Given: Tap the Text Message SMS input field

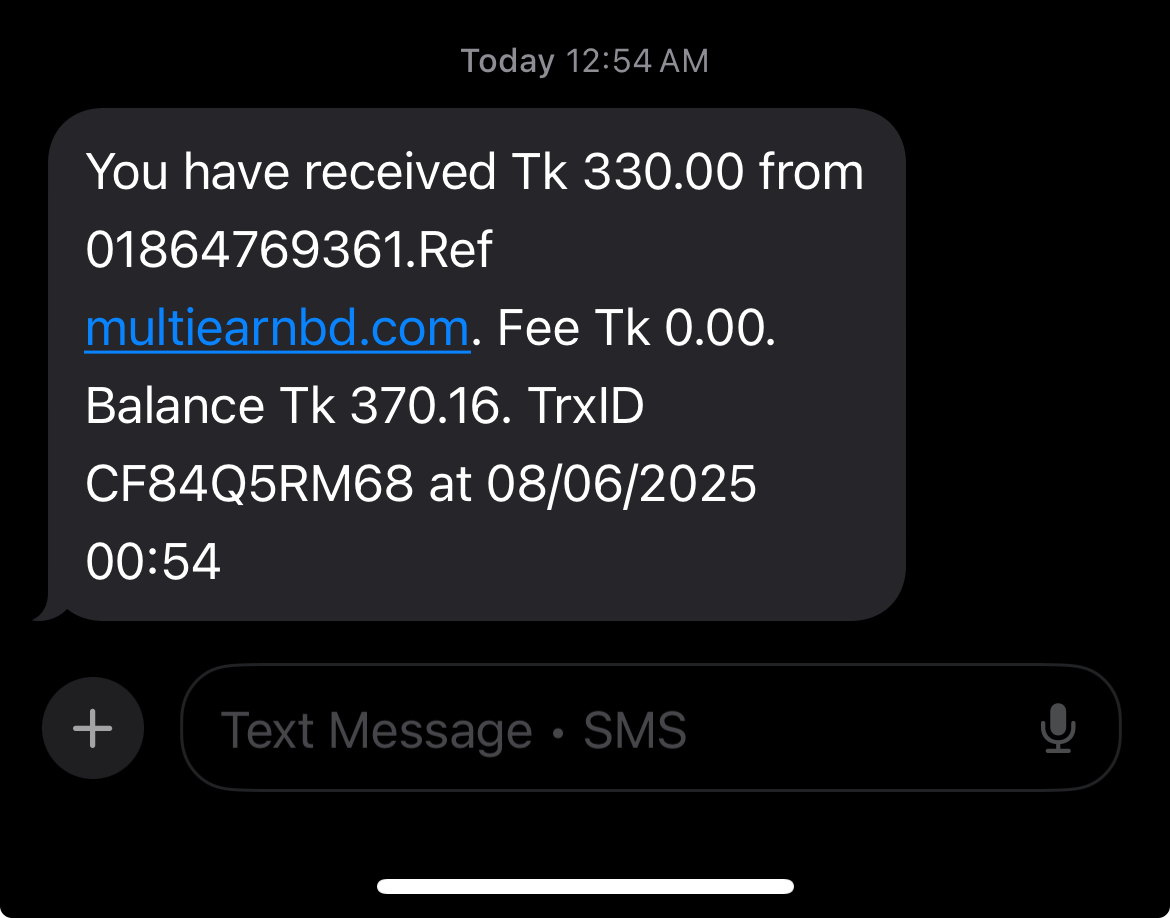Looking at the screenshot, I should point(600,729).
